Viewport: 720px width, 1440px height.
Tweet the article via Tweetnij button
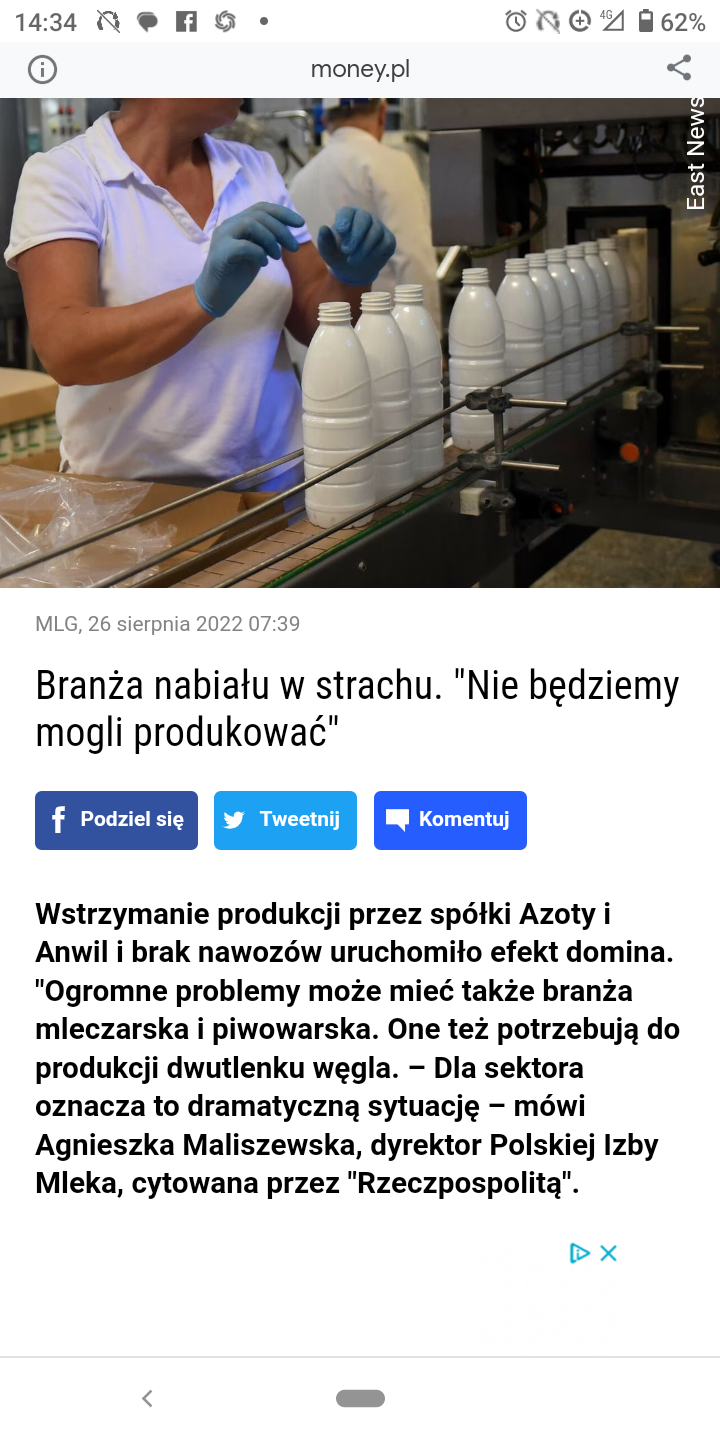click(285, 820)
